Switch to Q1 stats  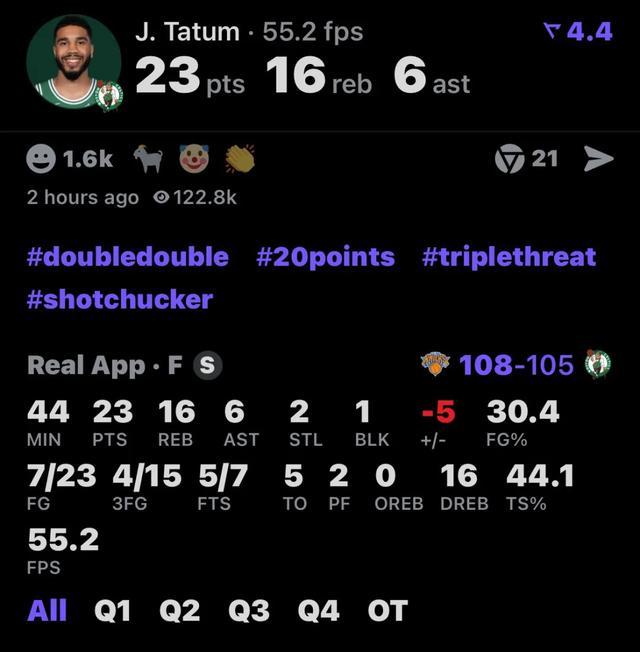pyautogui.click(x=112, y=610)
